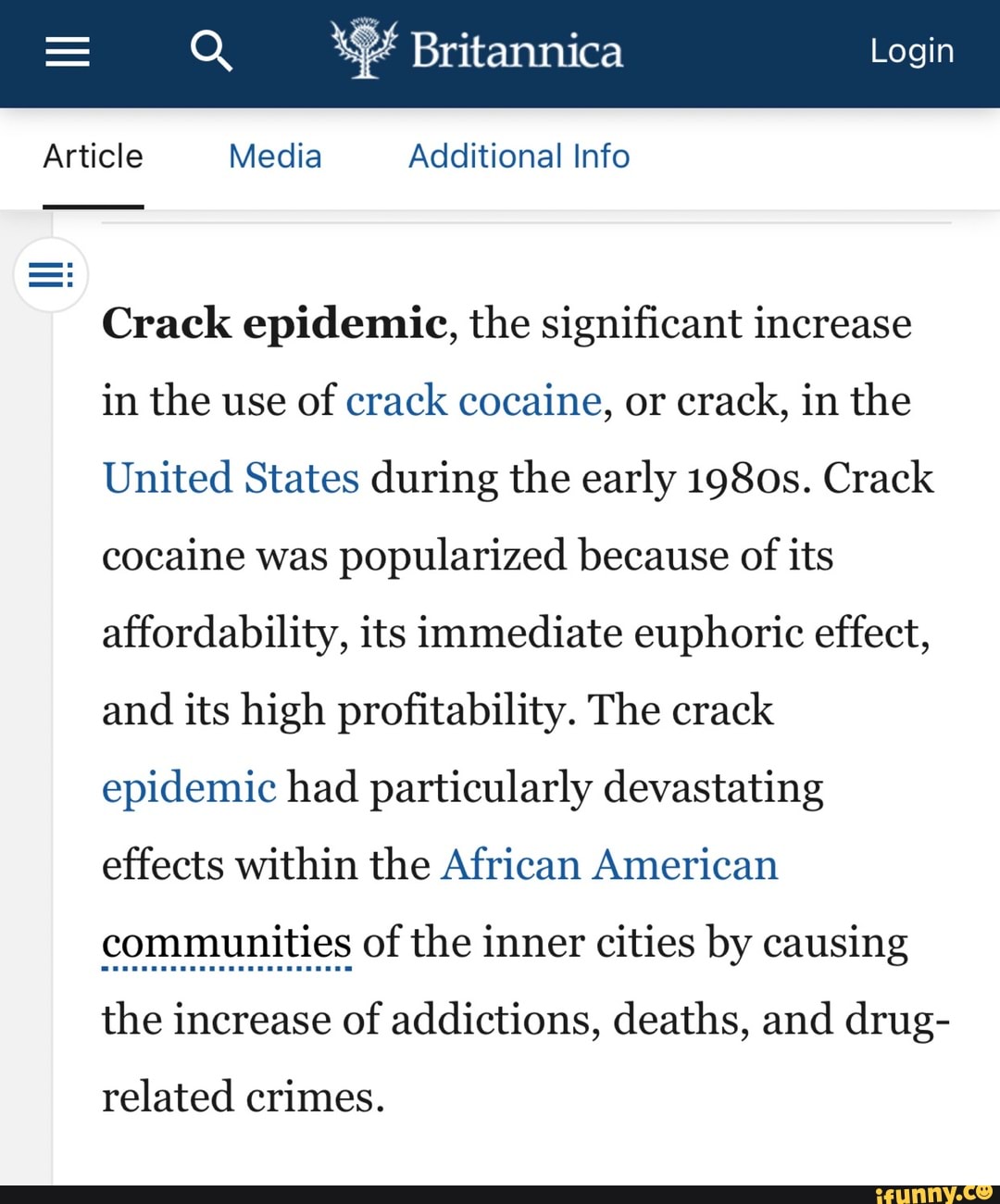Follow the United States link
The image size is (1000, 1204).
[231, 478]
